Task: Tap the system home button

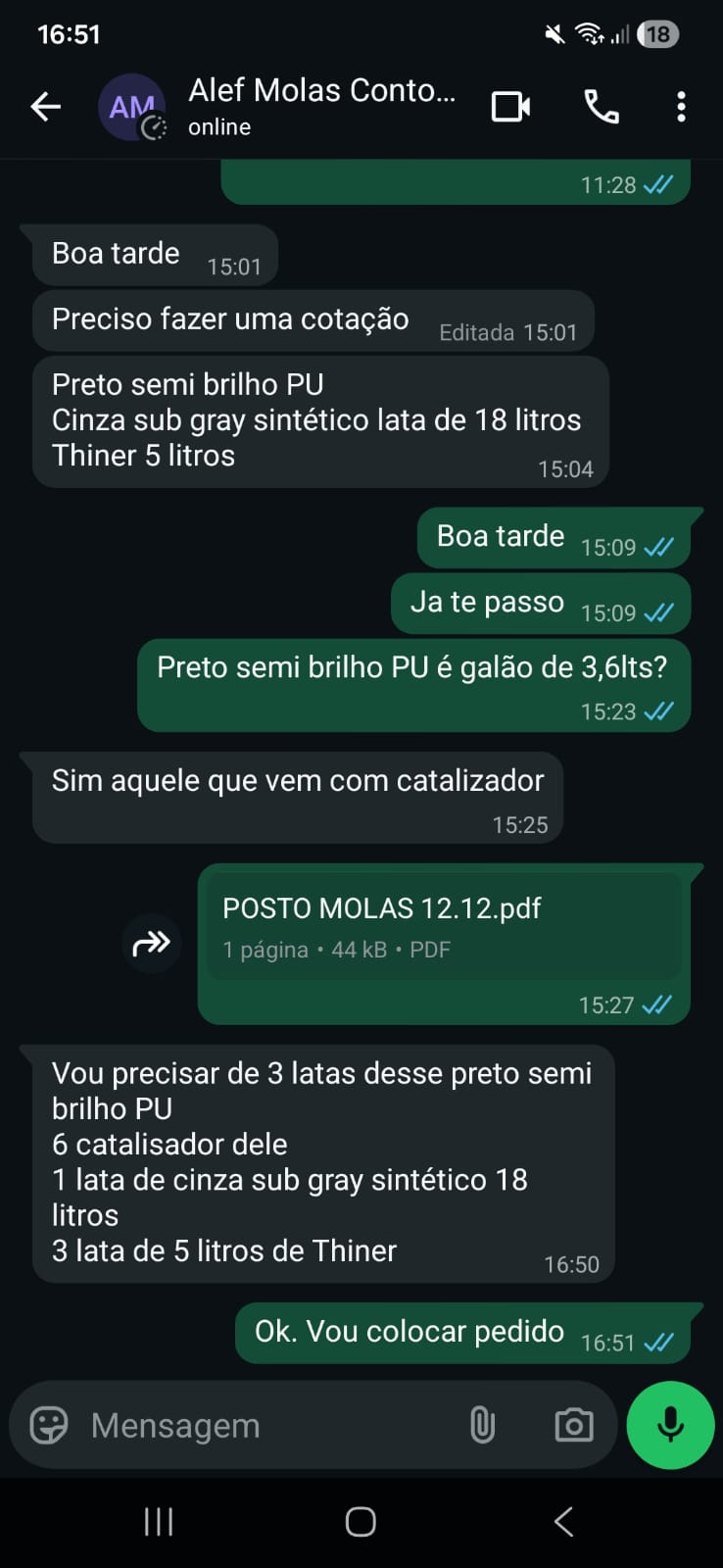Action: [x=361, y=1522]
